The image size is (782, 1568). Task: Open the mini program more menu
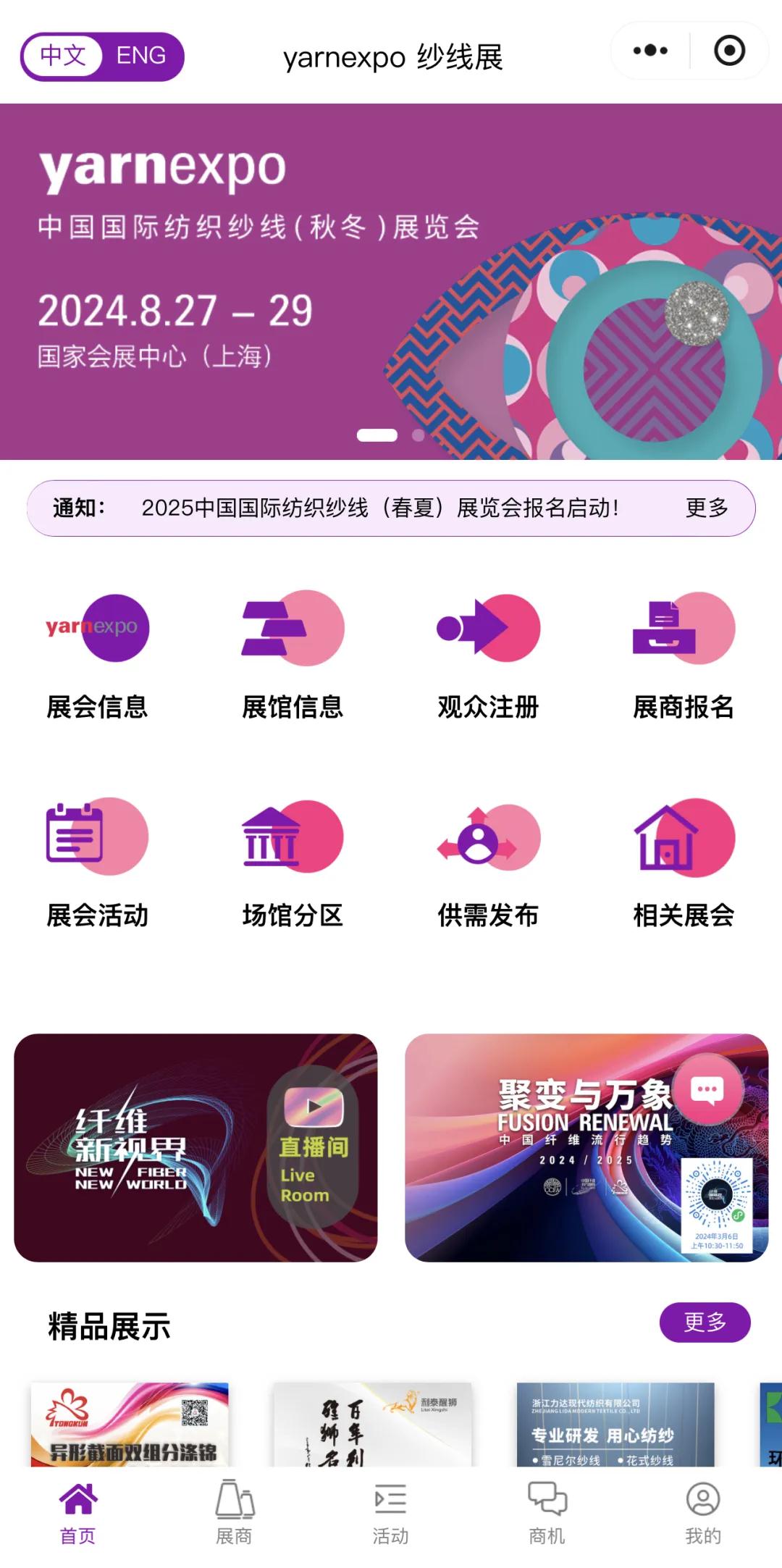click(x=649, y=51)
